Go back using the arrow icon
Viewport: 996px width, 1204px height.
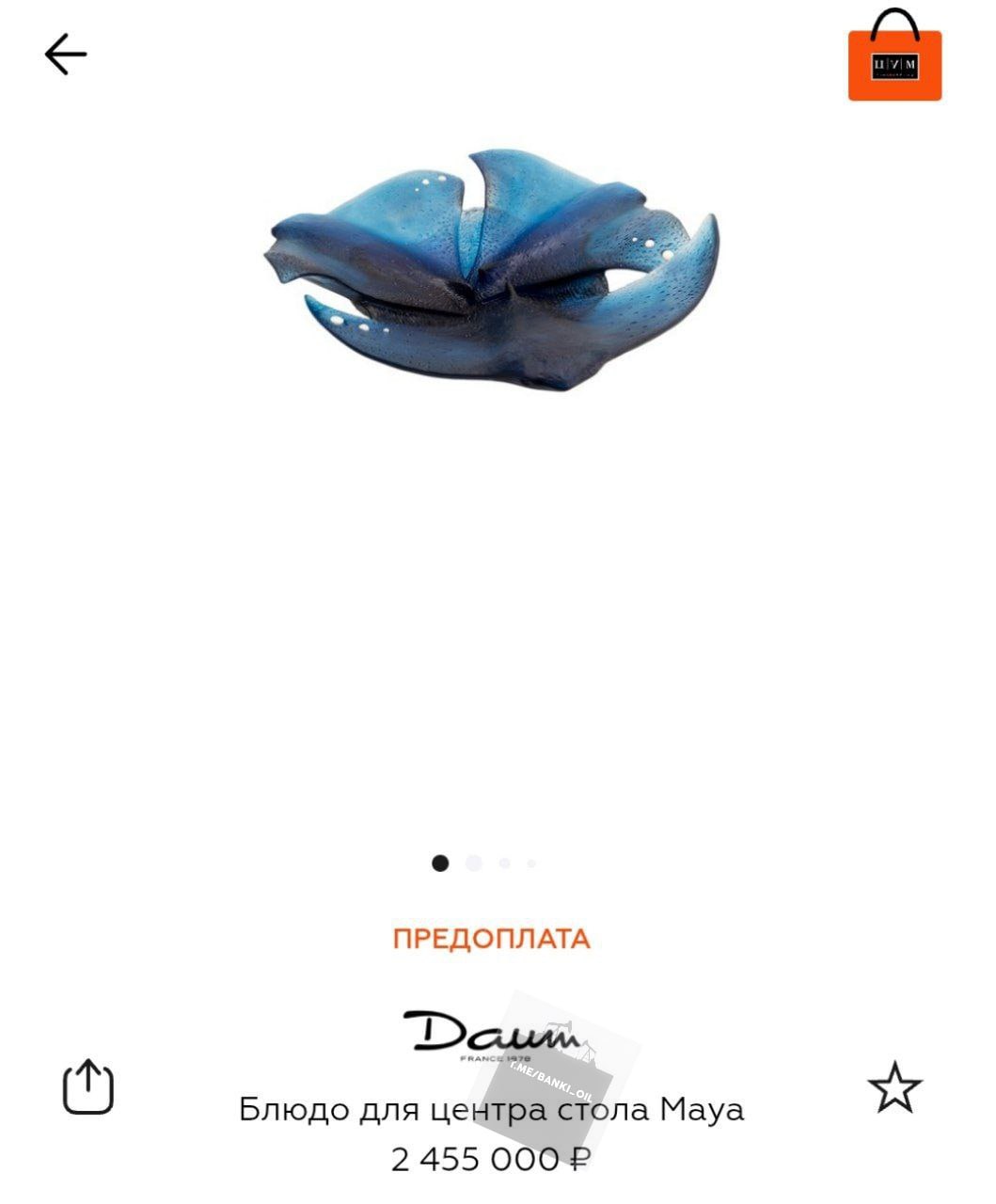pyautogui.click(x=66, y=55)
